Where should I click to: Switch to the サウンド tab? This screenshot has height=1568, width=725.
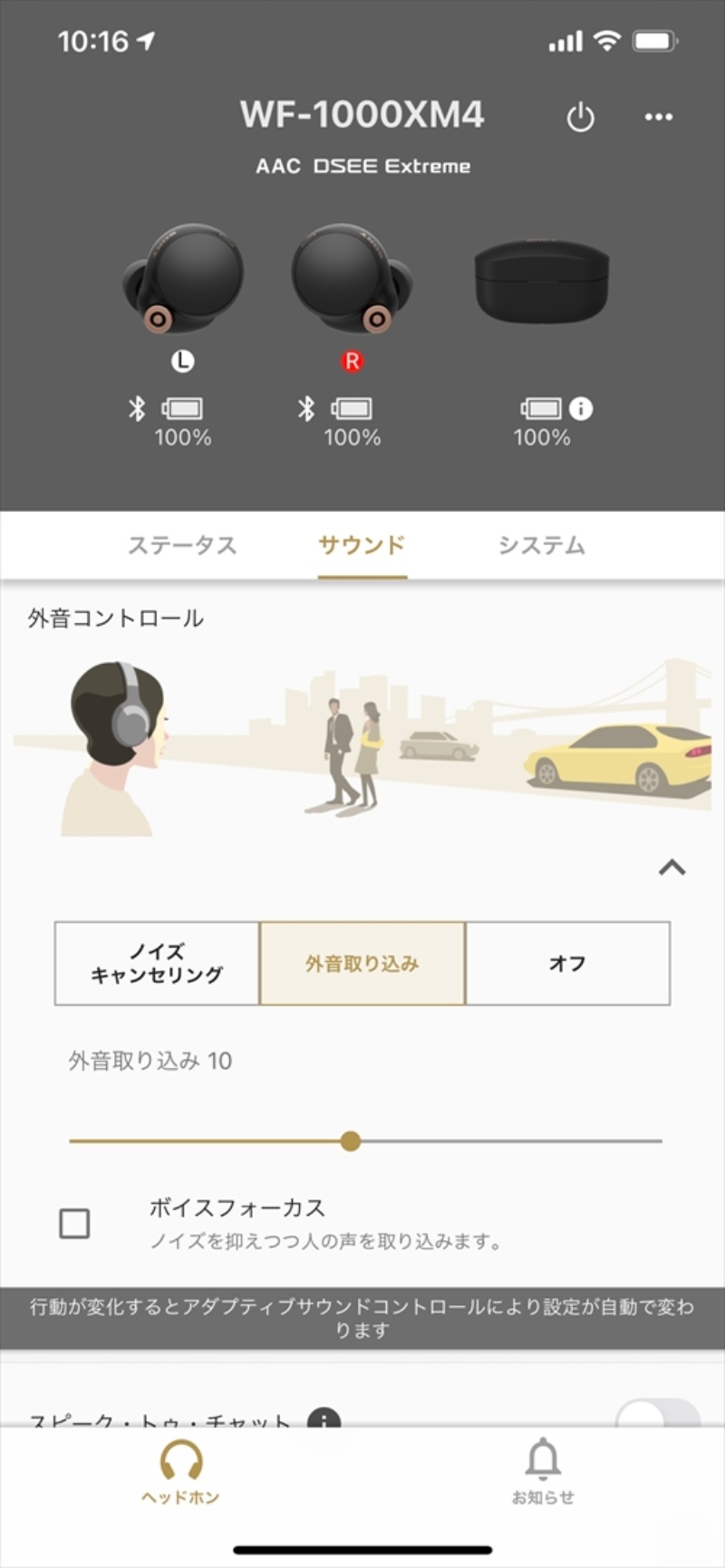(x=362, y=545)
